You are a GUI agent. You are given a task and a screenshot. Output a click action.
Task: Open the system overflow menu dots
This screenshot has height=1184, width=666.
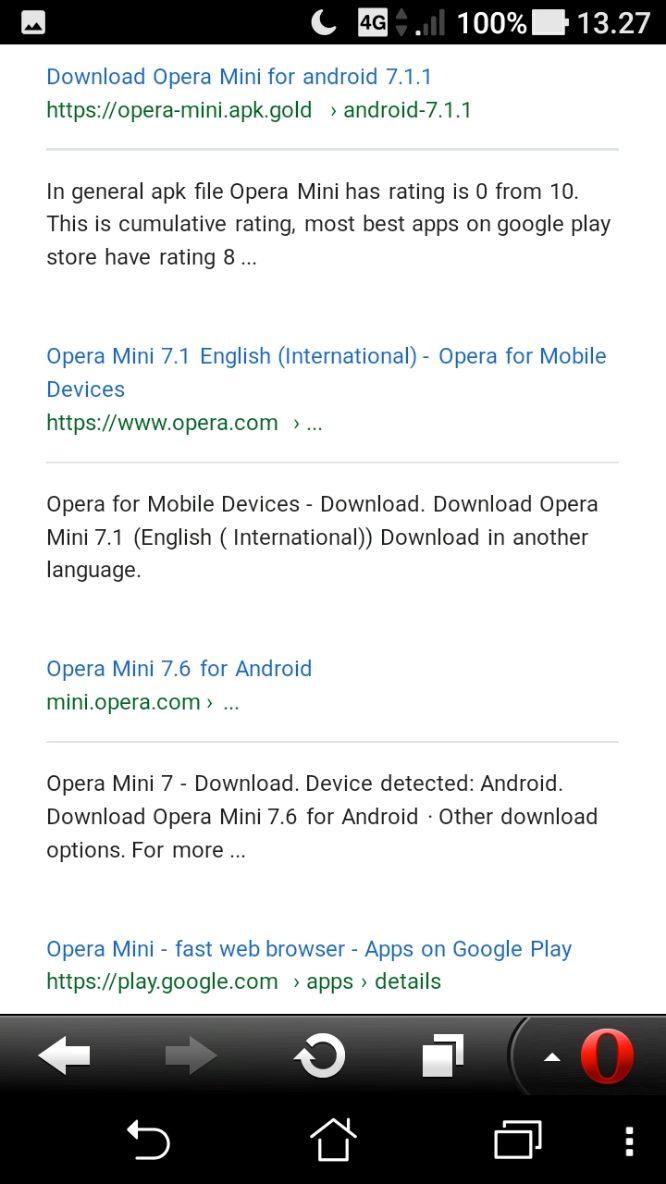(x=629, y=1141)
